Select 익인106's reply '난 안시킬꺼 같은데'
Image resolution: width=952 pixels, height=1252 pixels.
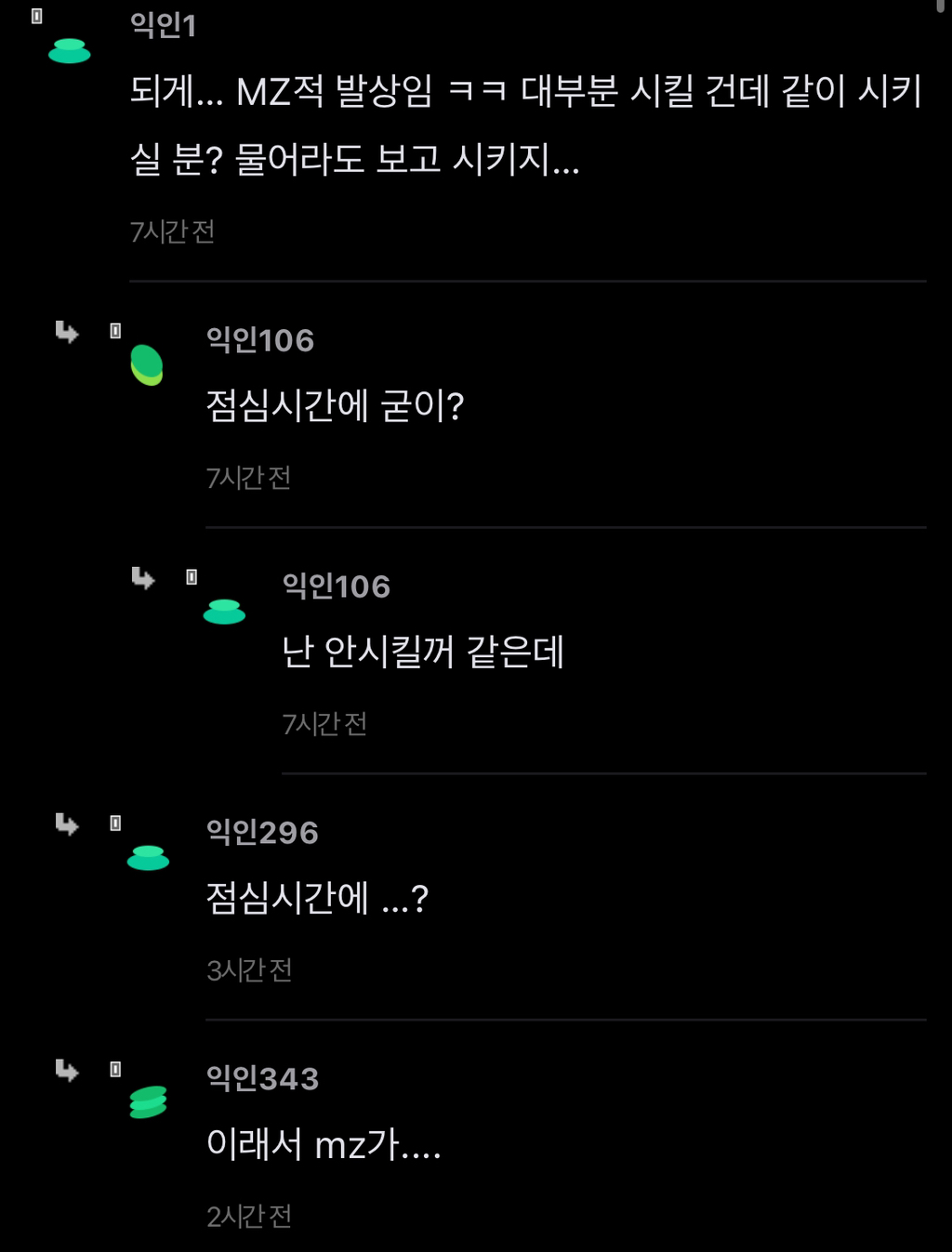(x=423, y=652)
